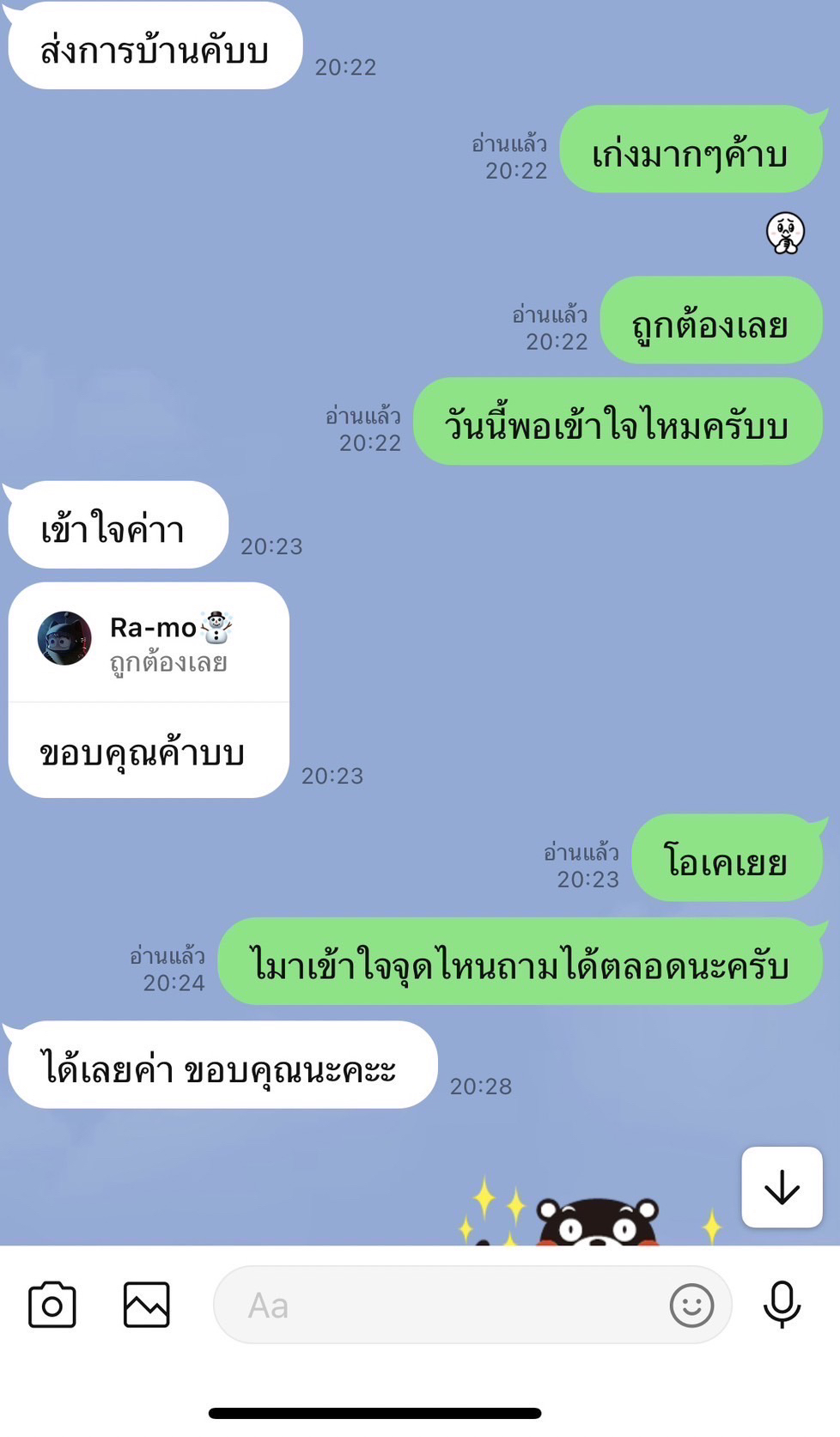Record a voice message with the microphone
840x1437 pixels.
pyautogui.click(x=782, y=1305)
